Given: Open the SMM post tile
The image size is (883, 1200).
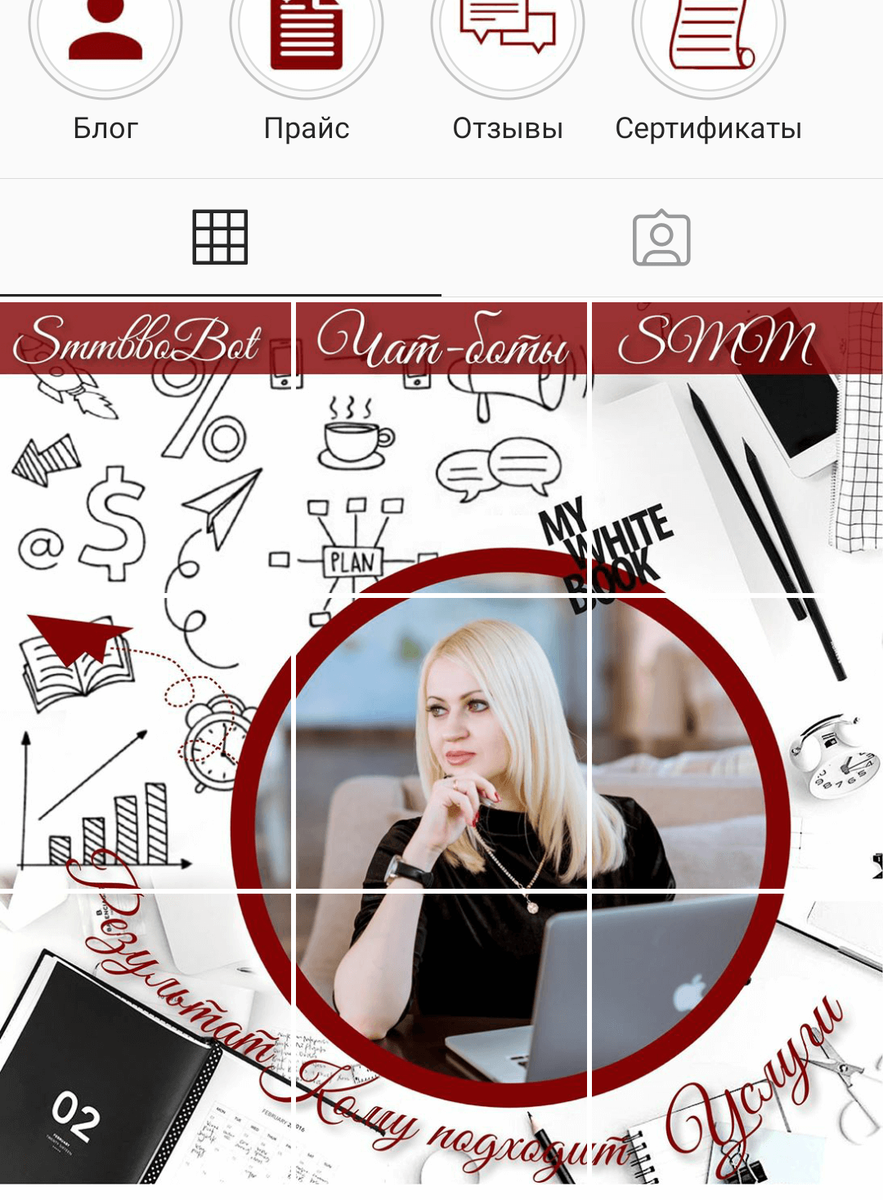Looking at the screenshot, I should tap(737, 450).
